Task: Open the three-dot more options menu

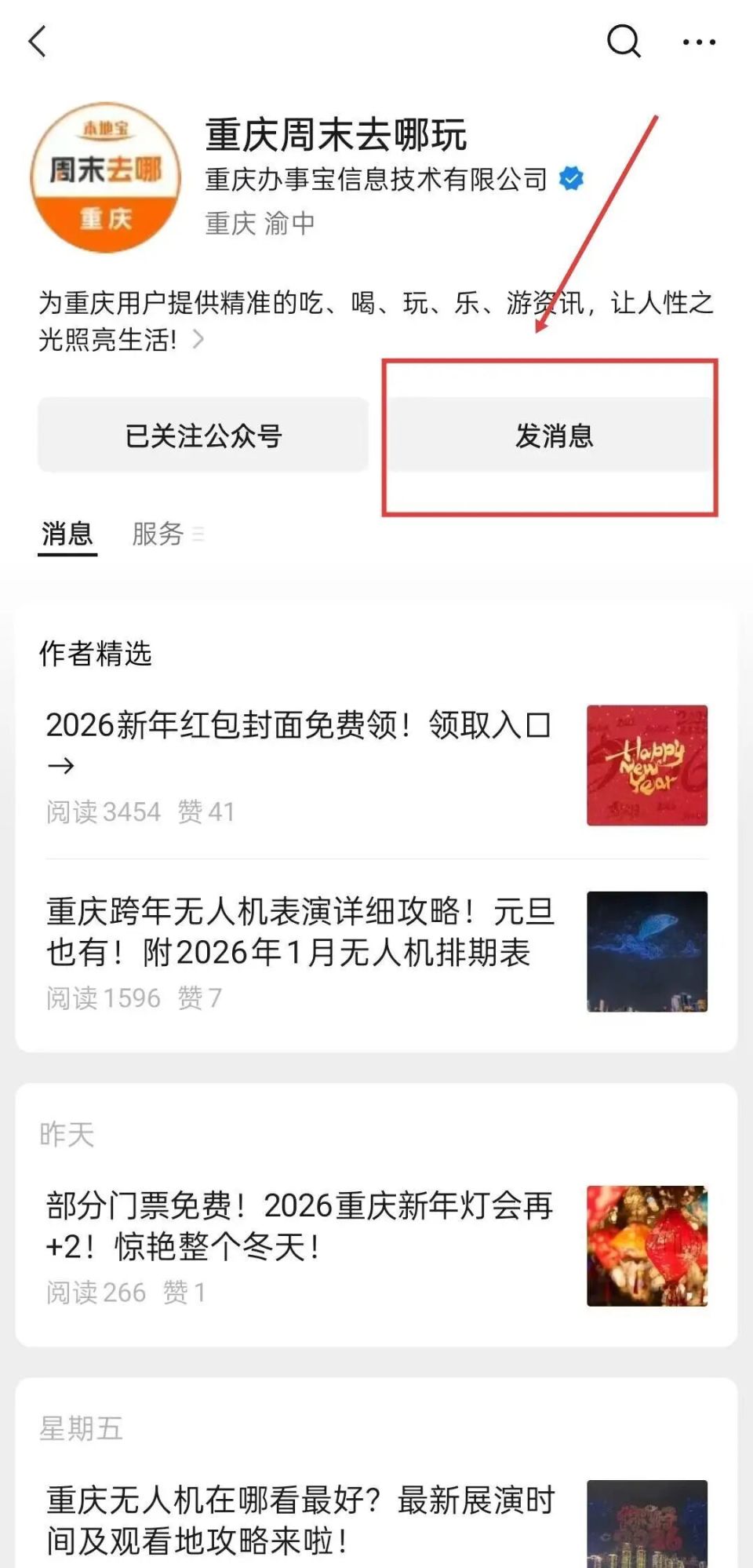Action: [697, 41]
